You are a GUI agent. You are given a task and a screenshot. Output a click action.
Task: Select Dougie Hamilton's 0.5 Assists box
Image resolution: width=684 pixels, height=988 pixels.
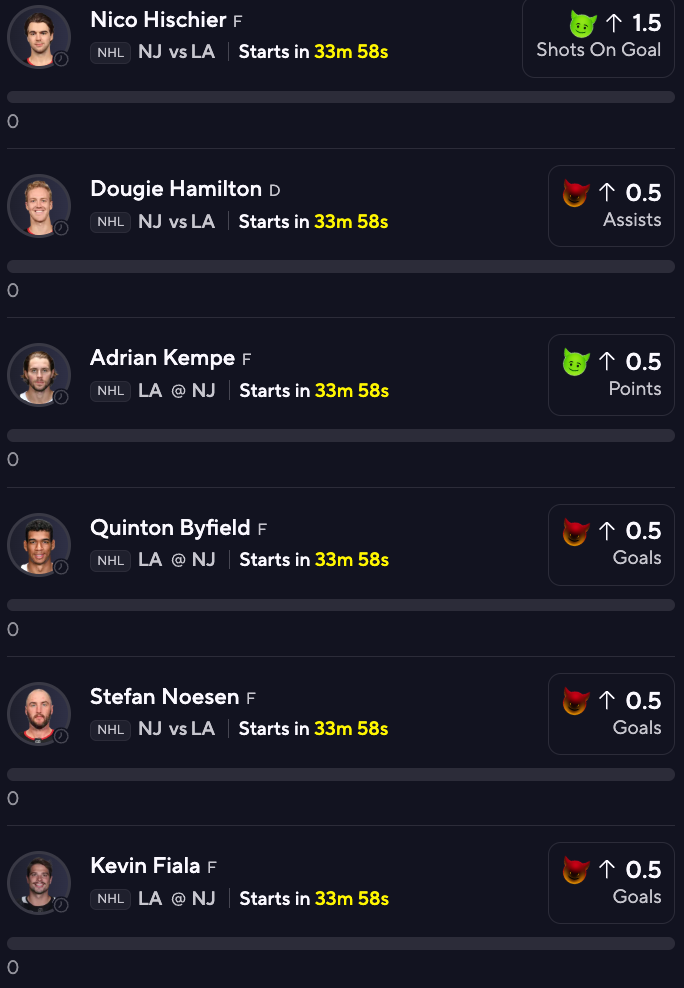click(x=611, y=206)
